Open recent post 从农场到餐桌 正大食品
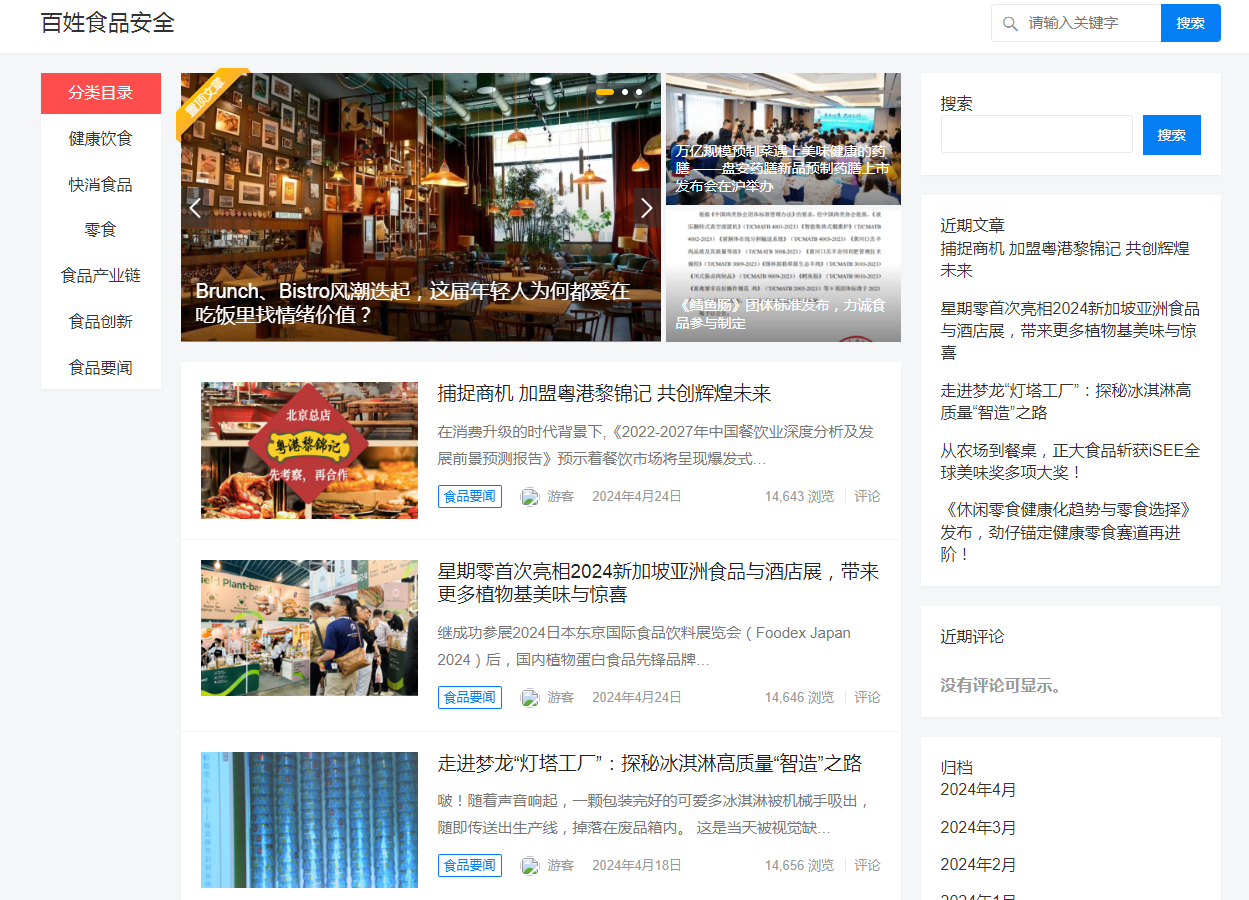The image size is (1249, 900). [1069, 461]
